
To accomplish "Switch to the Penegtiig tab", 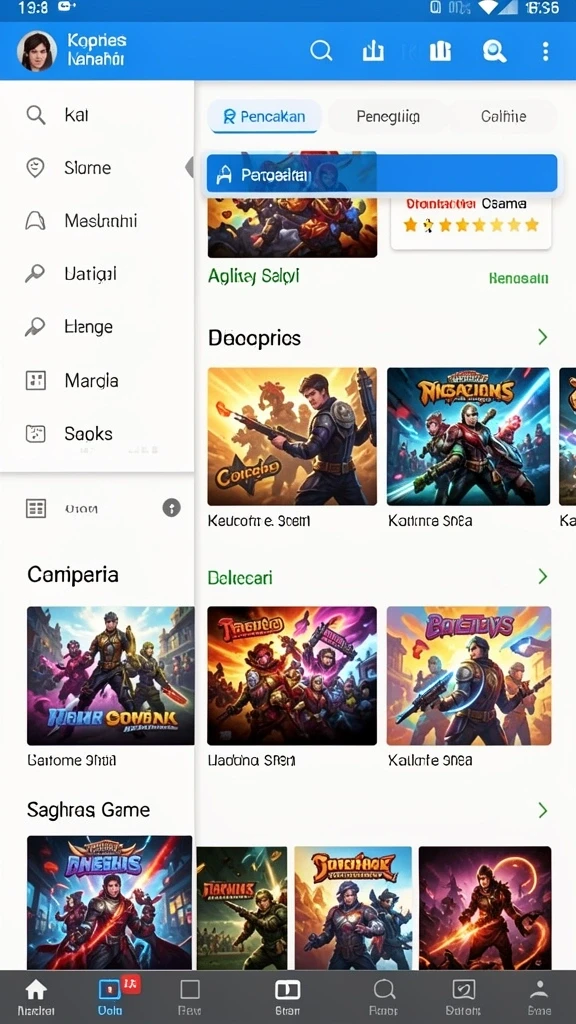I will click(388, 117).
